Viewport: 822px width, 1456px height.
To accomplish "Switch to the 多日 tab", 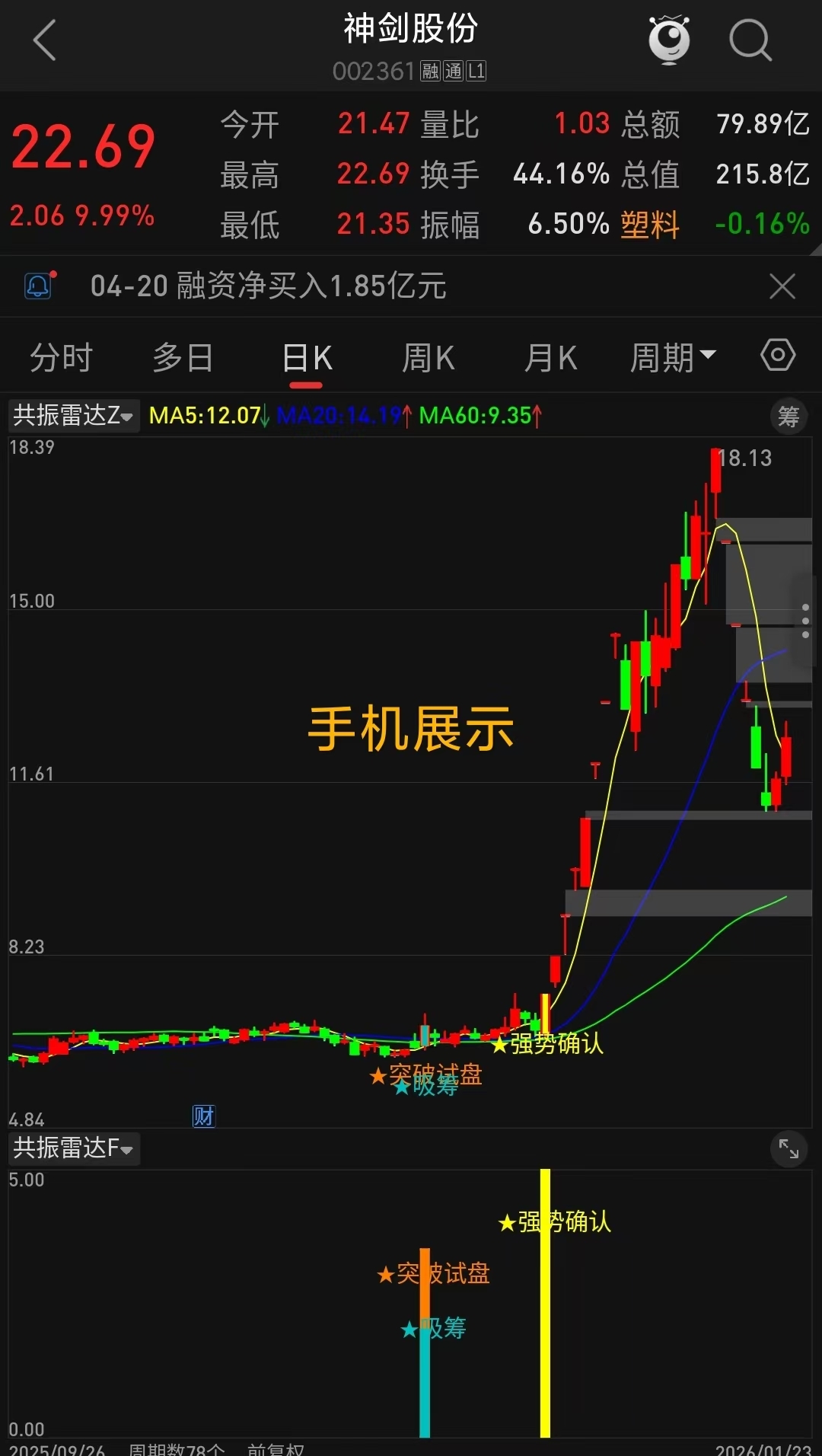I will click(x=183, y=357).
